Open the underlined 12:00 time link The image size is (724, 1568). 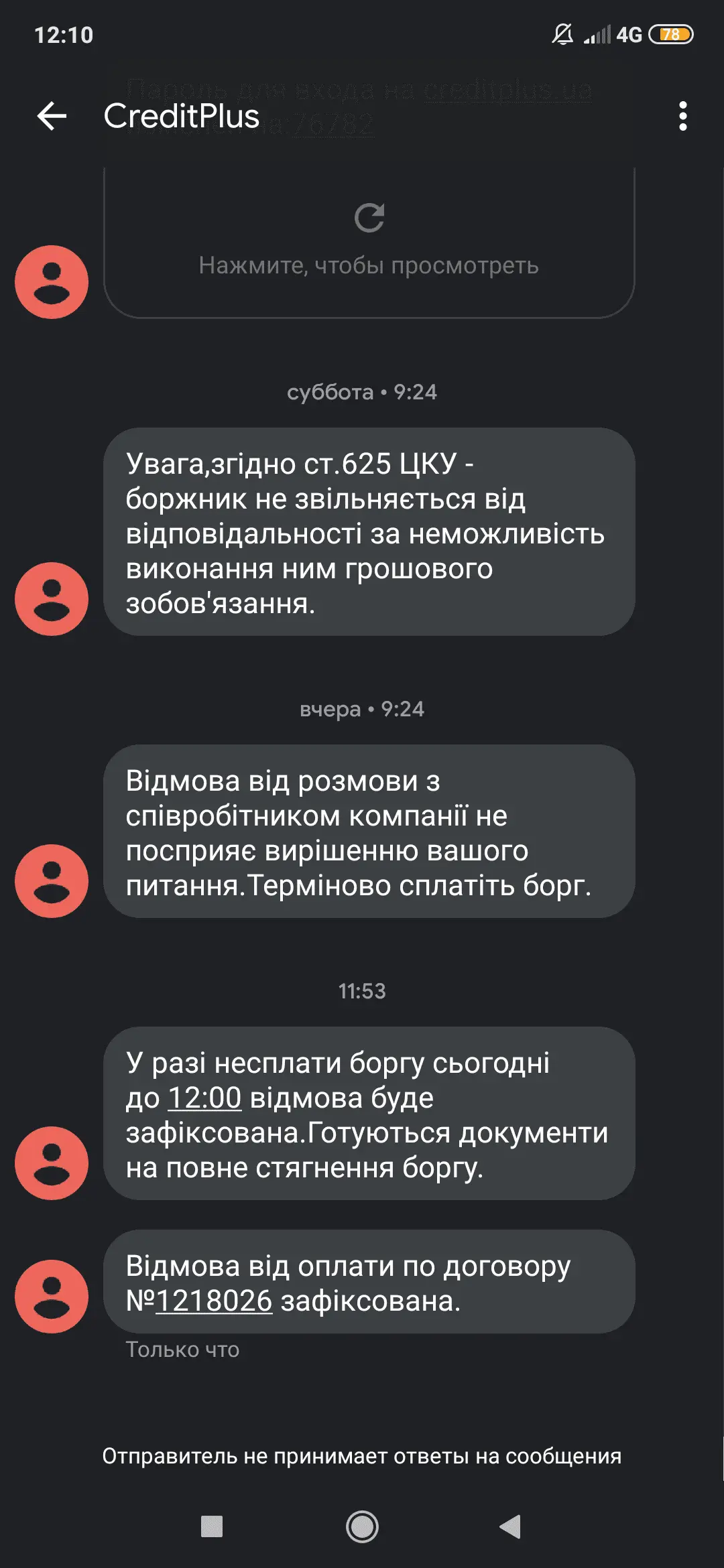(204, 1098)
